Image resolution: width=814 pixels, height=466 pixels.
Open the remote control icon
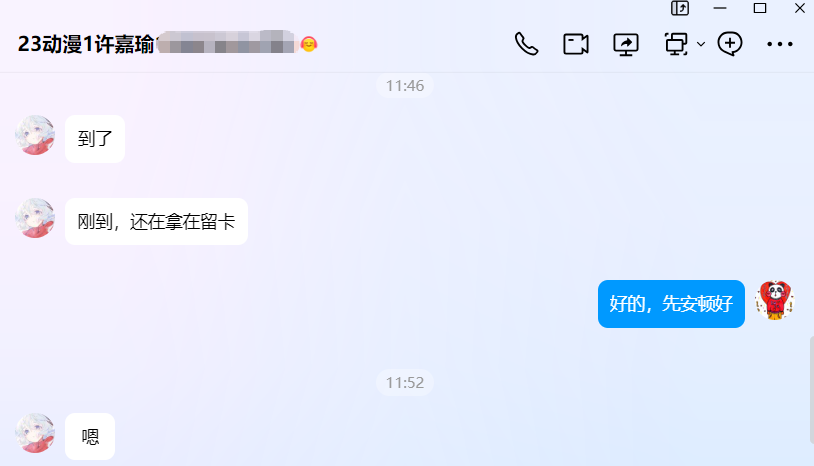[x=676, y=44]
